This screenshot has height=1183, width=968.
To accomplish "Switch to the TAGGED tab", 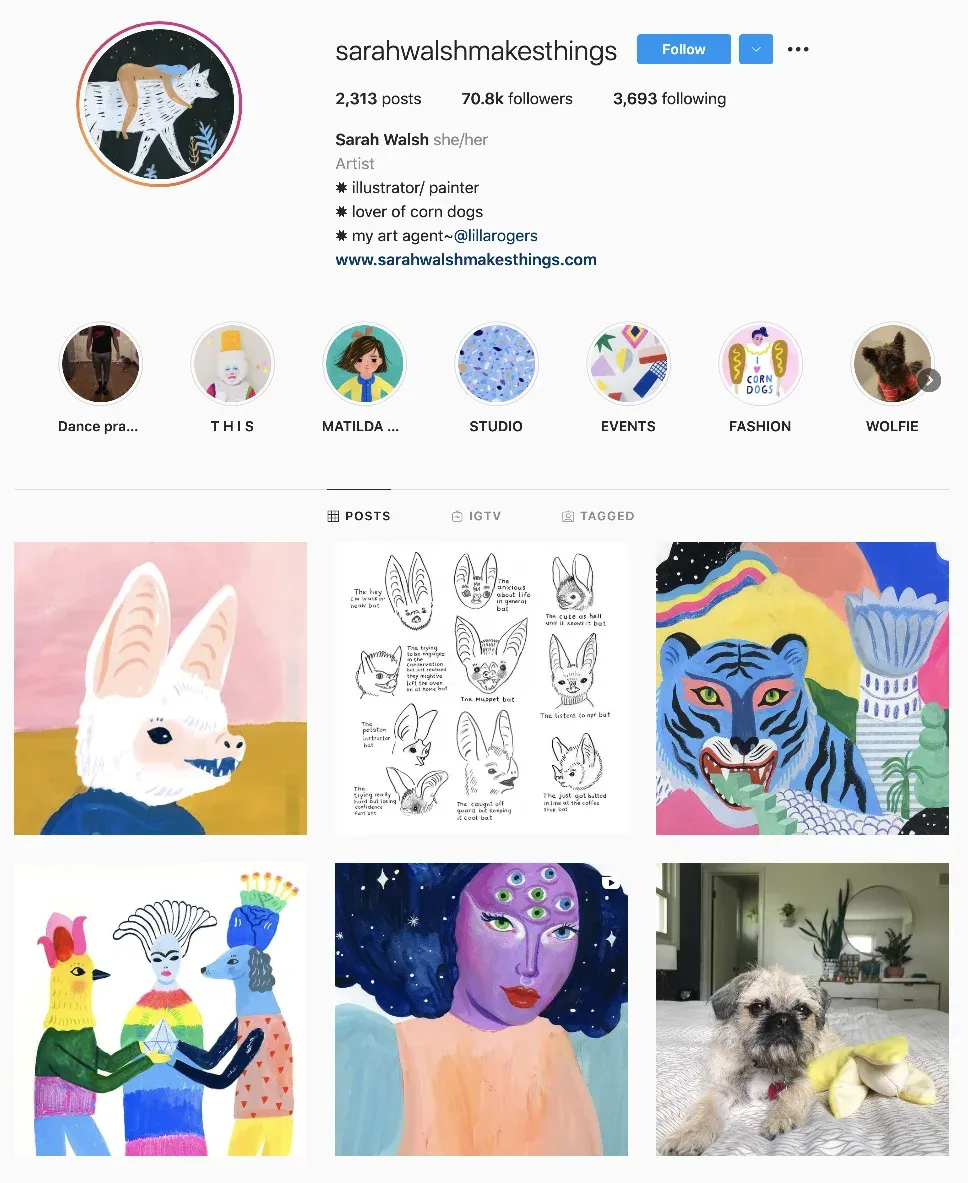I will pyautogui.click(x=598, y=516).
